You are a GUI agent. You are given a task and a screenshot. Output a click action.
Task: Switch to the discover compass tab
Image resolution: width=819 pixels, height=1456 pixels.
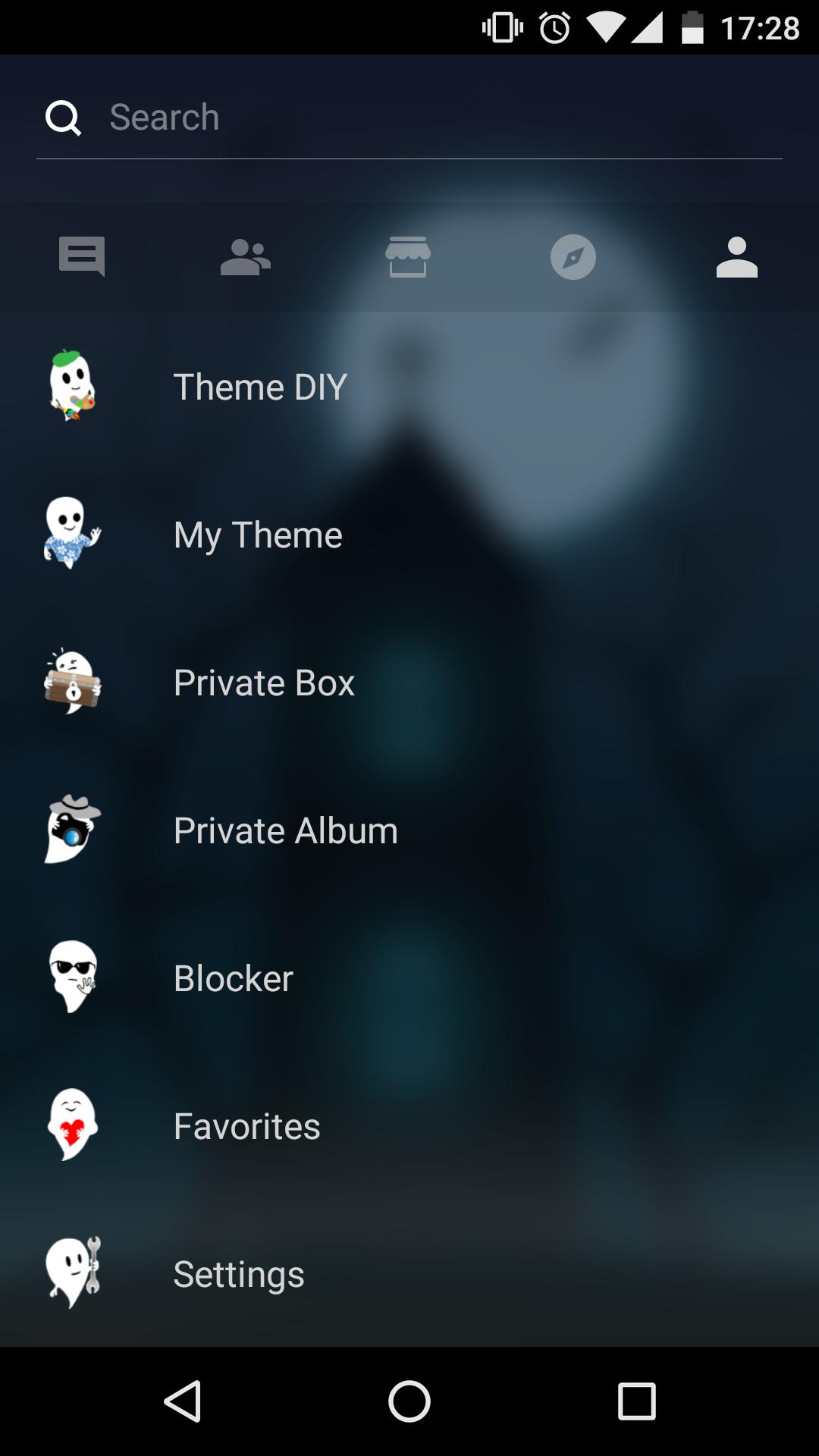click(x=573, y=257)
